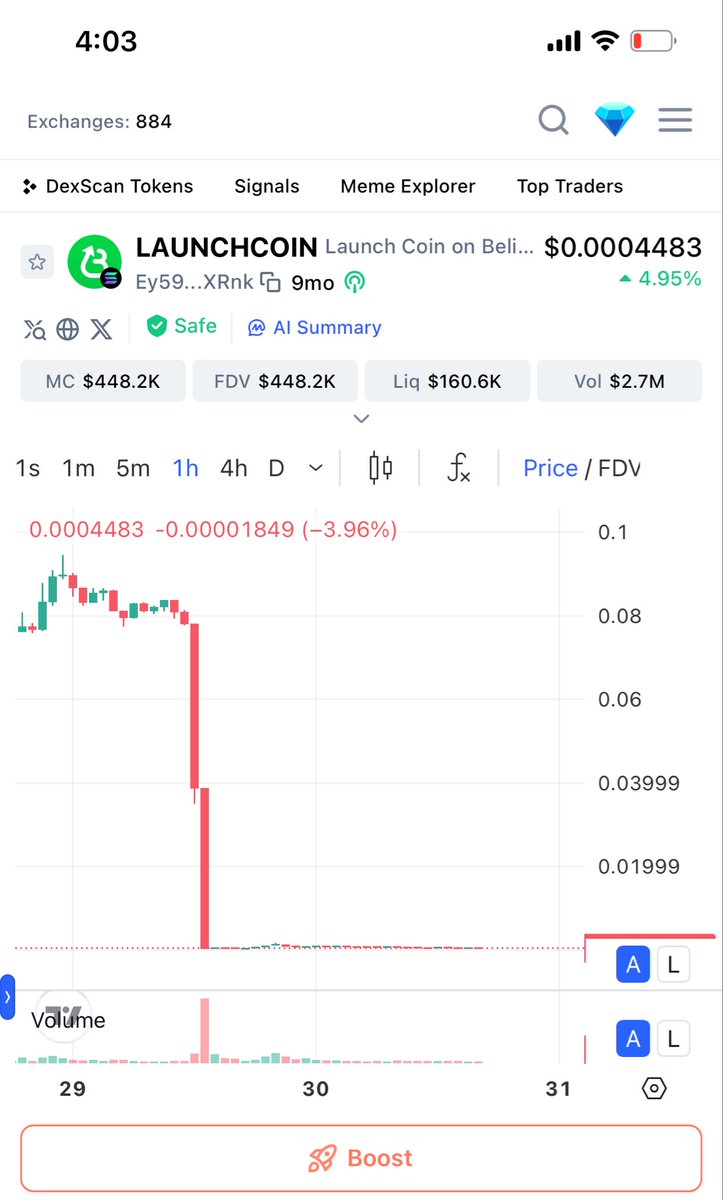Open the chart indicators fx menu
Viewport: 723px width, 1200px height.
tap(458, 468)
